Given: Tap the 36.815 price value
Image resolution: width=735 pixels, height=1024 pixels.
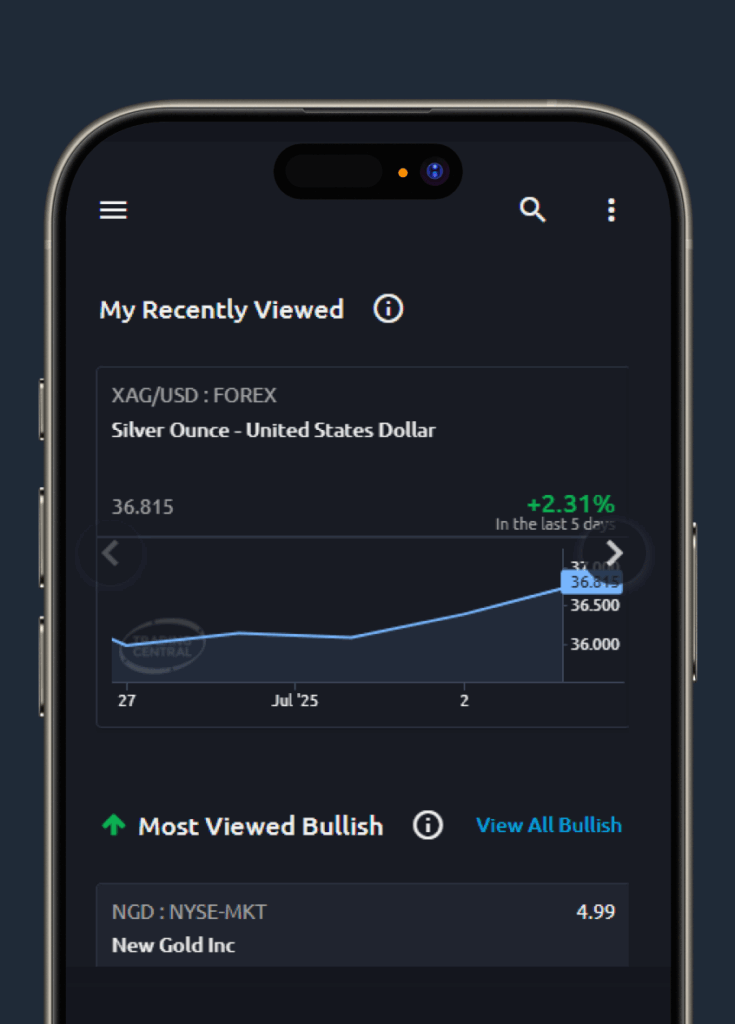Looking at the screenshot, I should pos(143,507).
